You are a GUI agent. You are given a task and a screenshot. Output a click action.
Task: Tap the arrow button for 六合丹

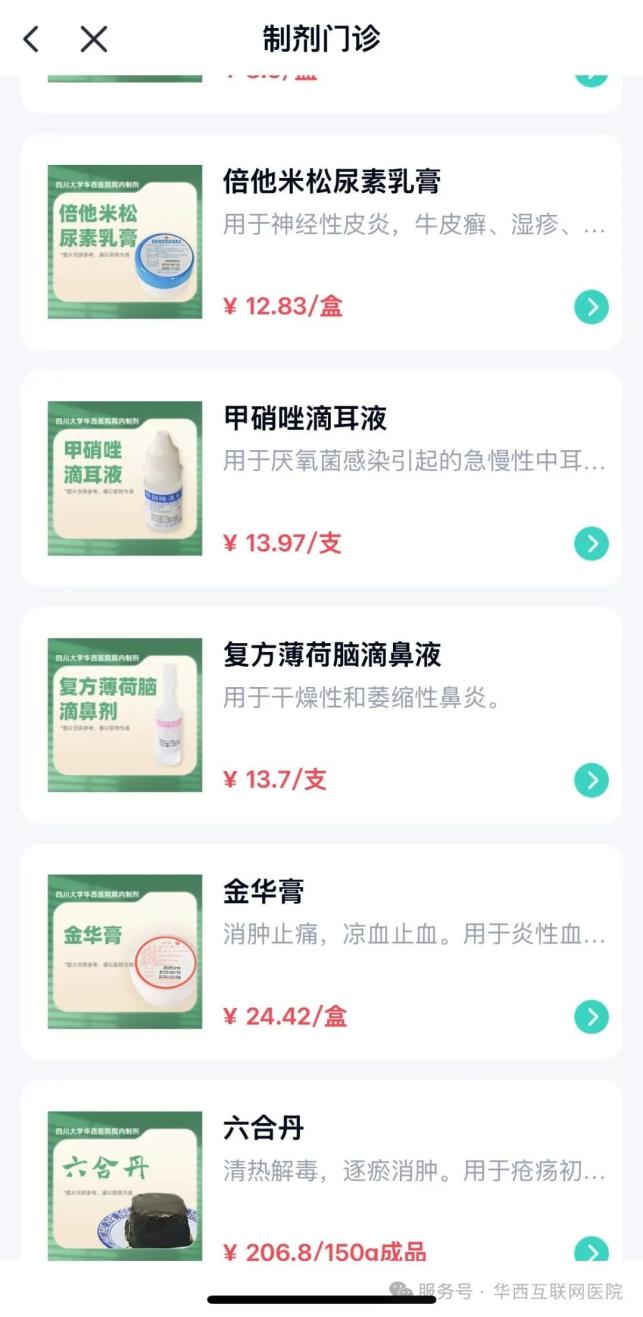pos(591,1250)
